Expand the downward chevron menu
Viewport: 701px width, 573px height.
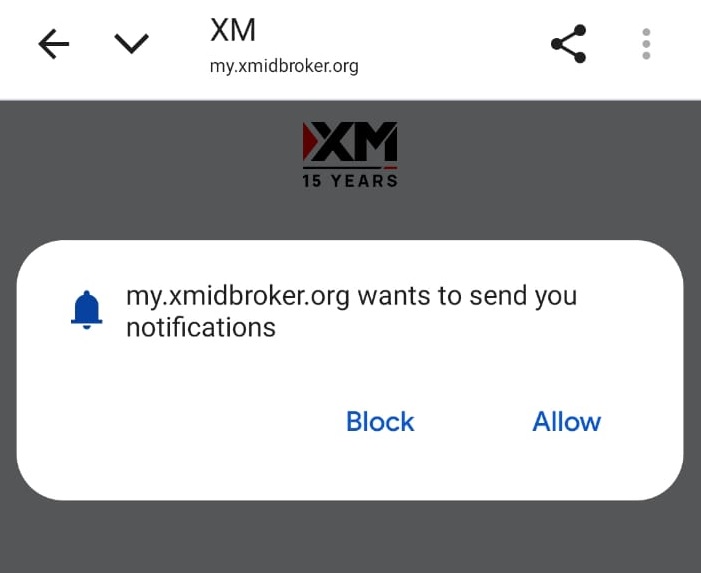tap(131, 44)
